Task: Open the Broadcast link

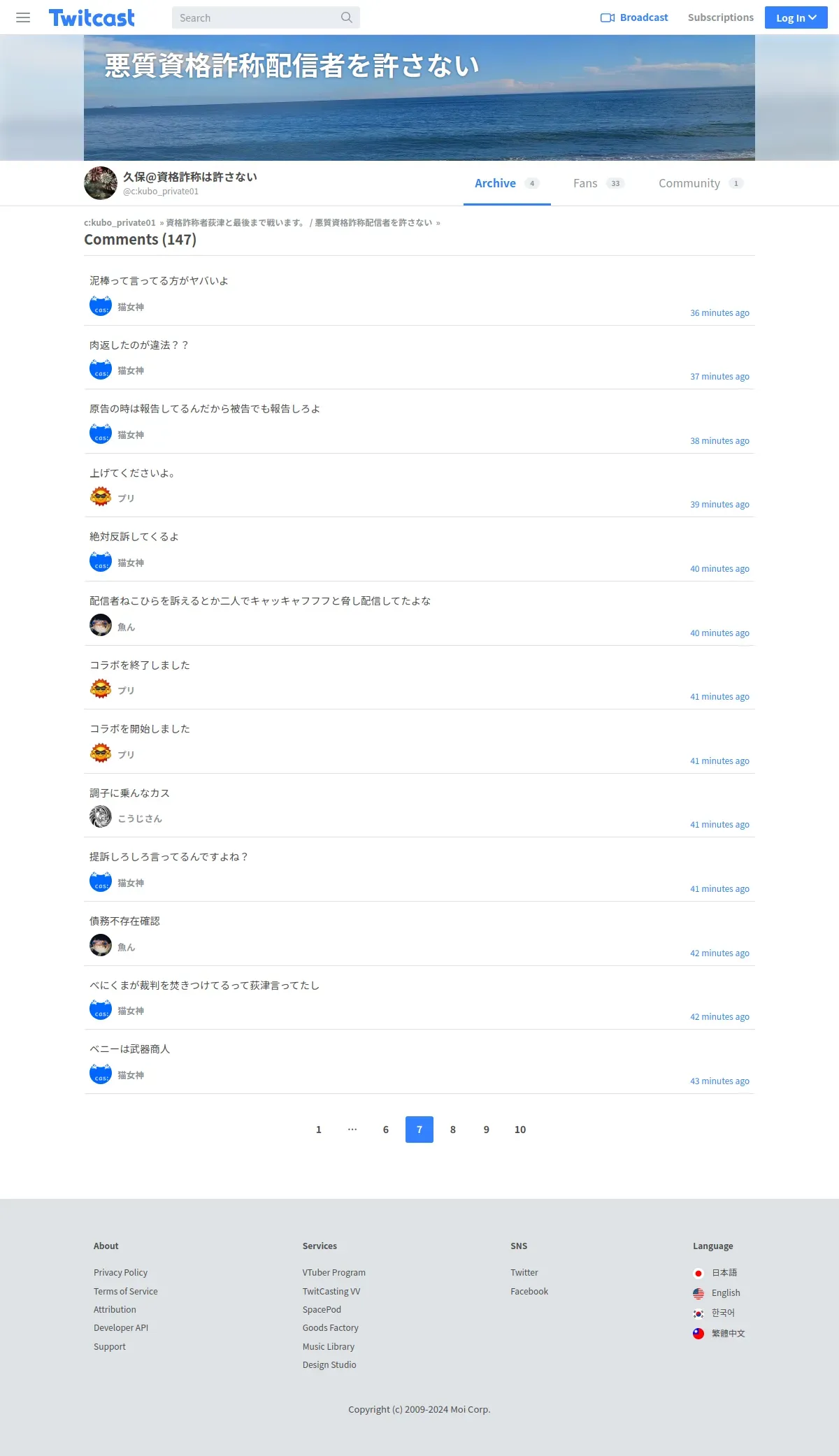Action: pyautogui.click(x=634, y=17)
